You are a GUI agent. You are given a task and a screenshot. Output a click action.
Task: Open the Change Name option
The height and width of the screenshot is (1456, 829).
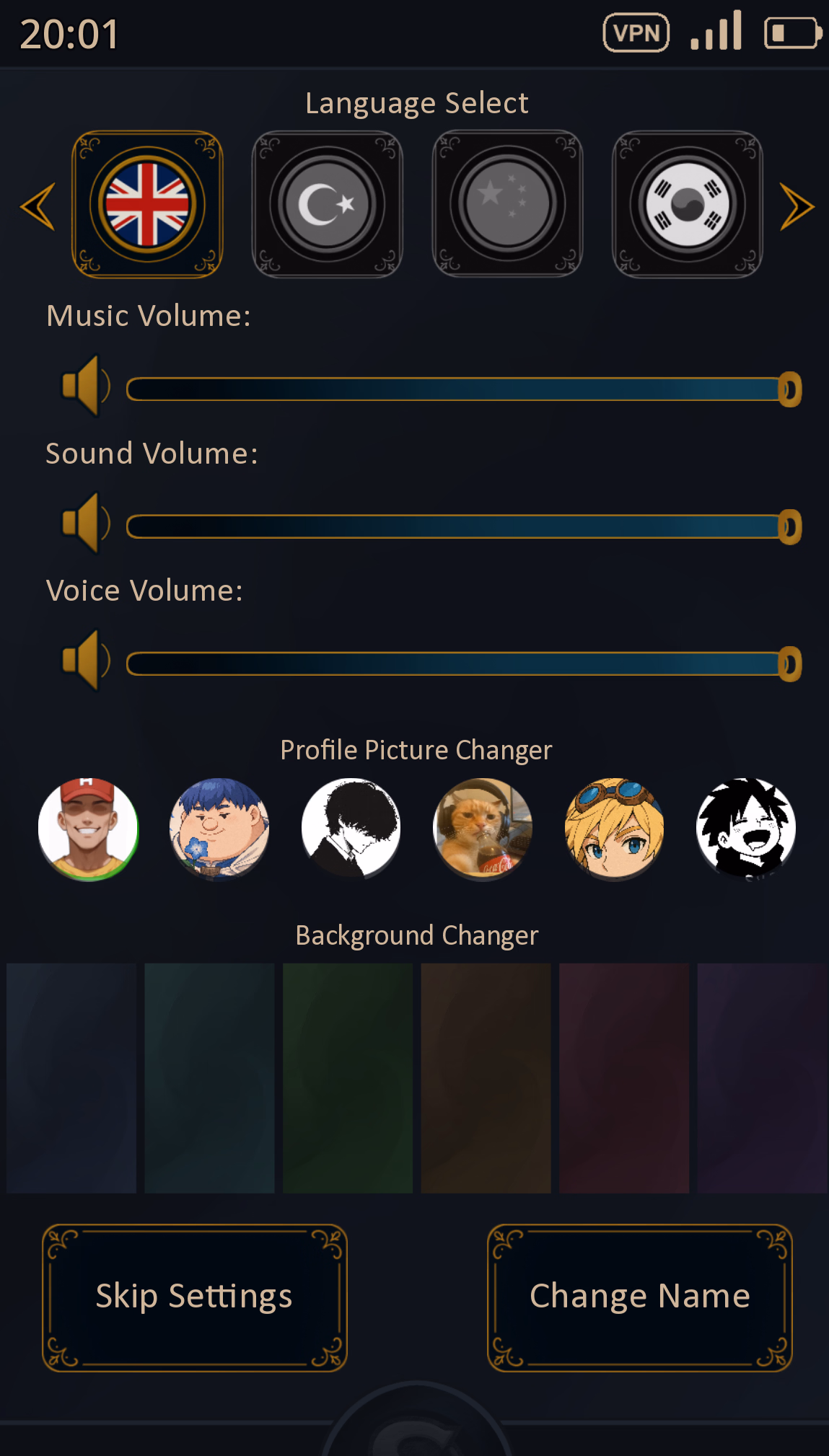point(639,1297)
